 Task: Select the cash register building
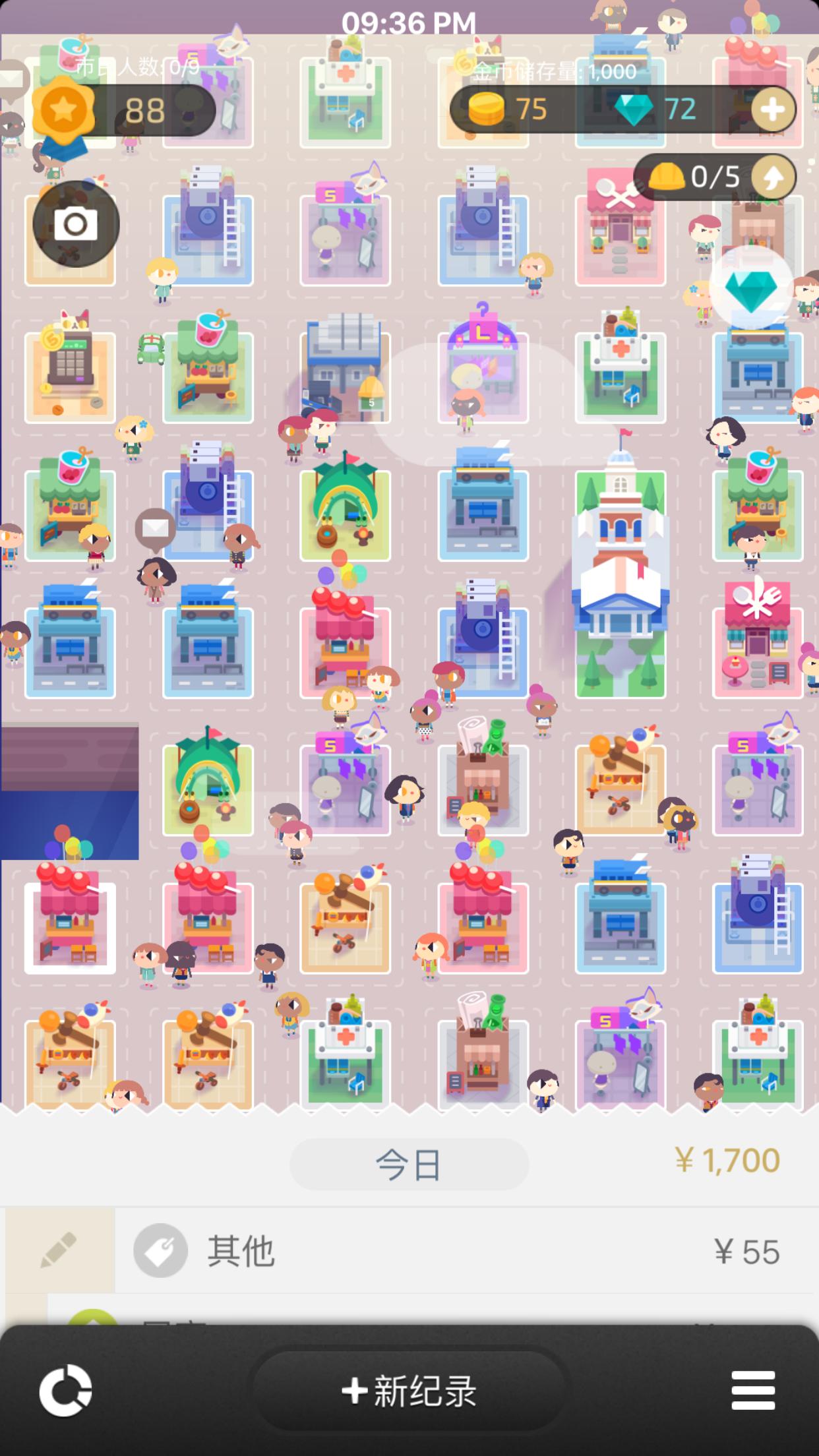point(70,369)
